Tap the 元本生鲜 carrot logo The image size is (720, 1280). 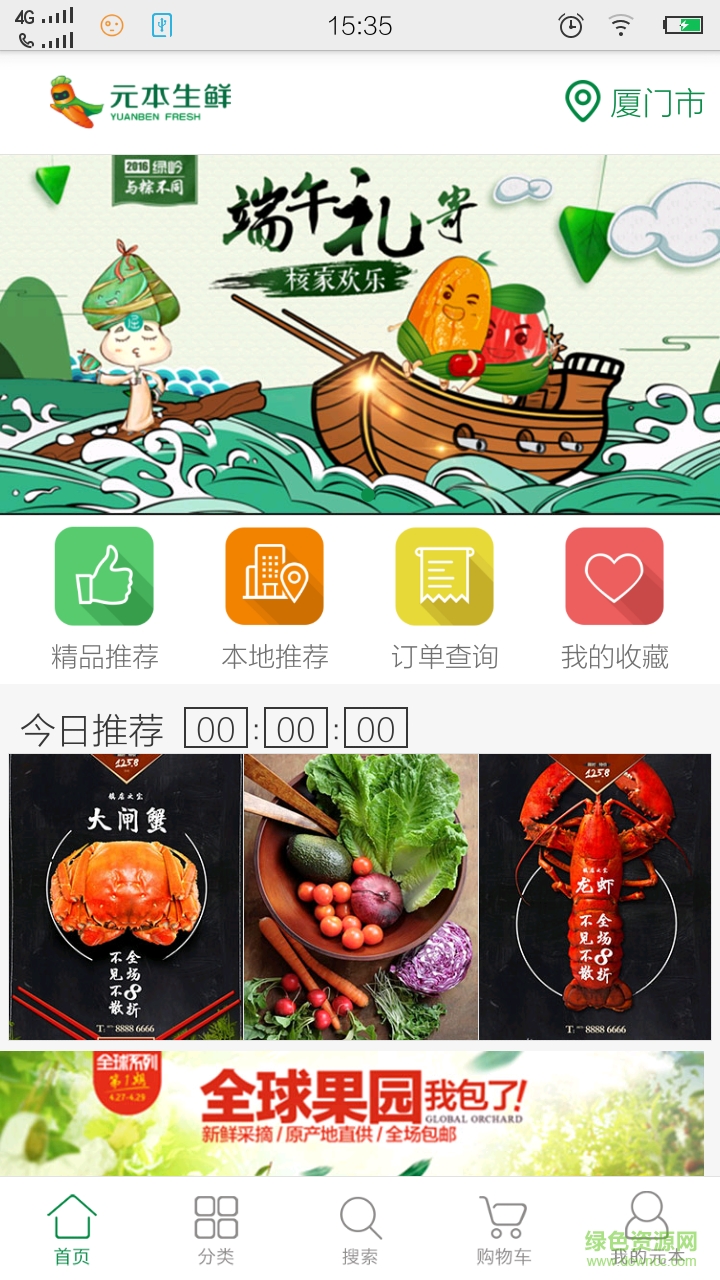pos(68,99)
